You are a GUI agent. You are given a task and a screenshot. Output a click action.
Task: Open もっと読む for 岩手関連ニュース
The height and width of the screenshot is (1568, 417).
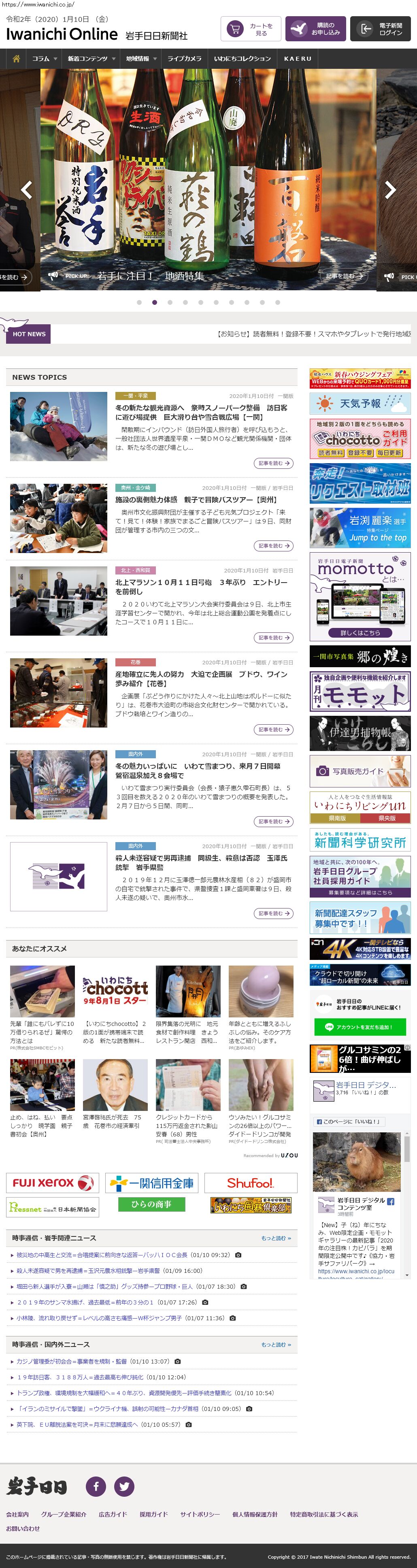coord(276,1238)
